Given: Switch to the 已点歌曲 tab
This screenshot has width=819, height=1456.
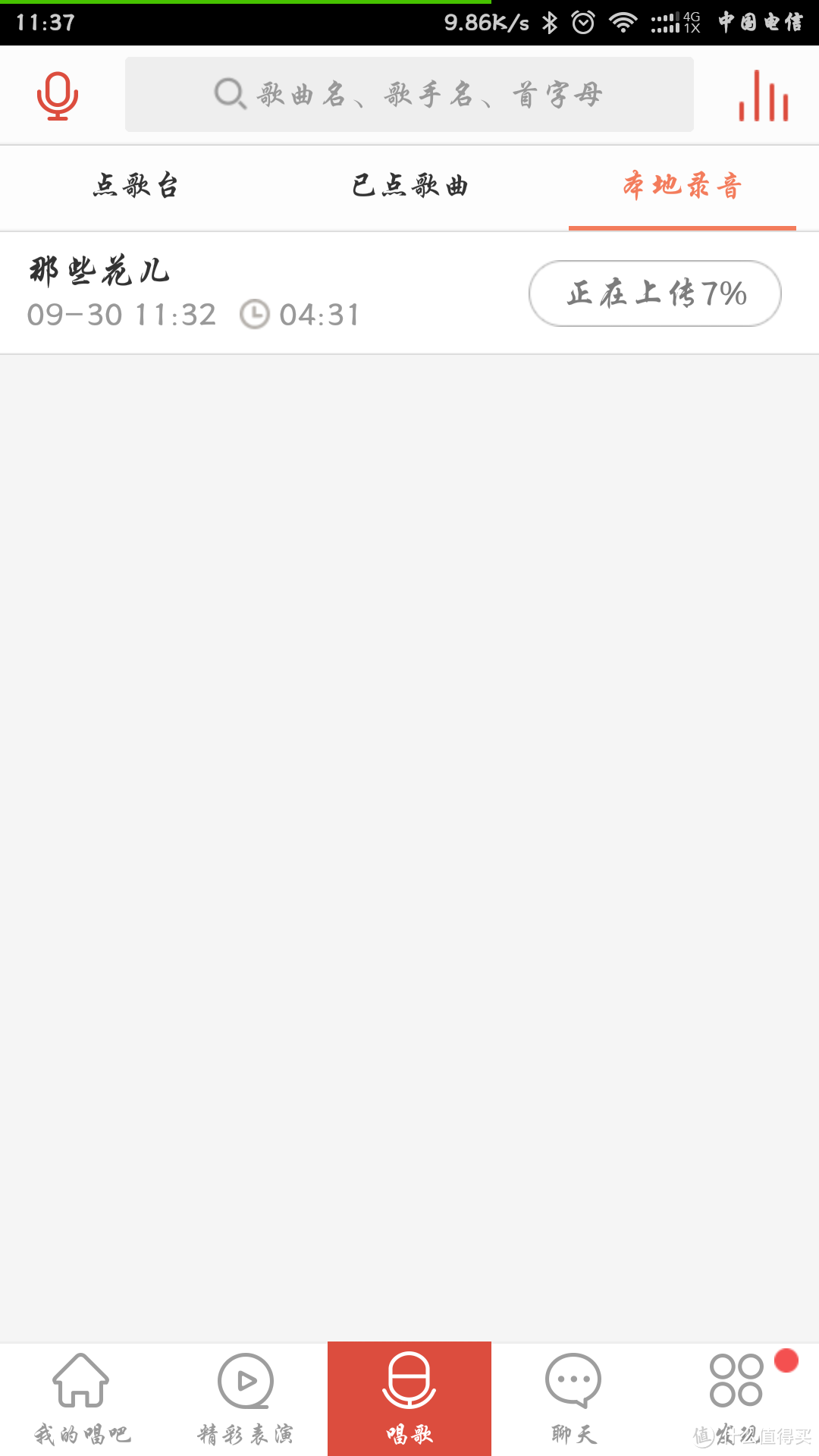Looking at the screenshot, I should pyautogui.click(x=409, y=186).
